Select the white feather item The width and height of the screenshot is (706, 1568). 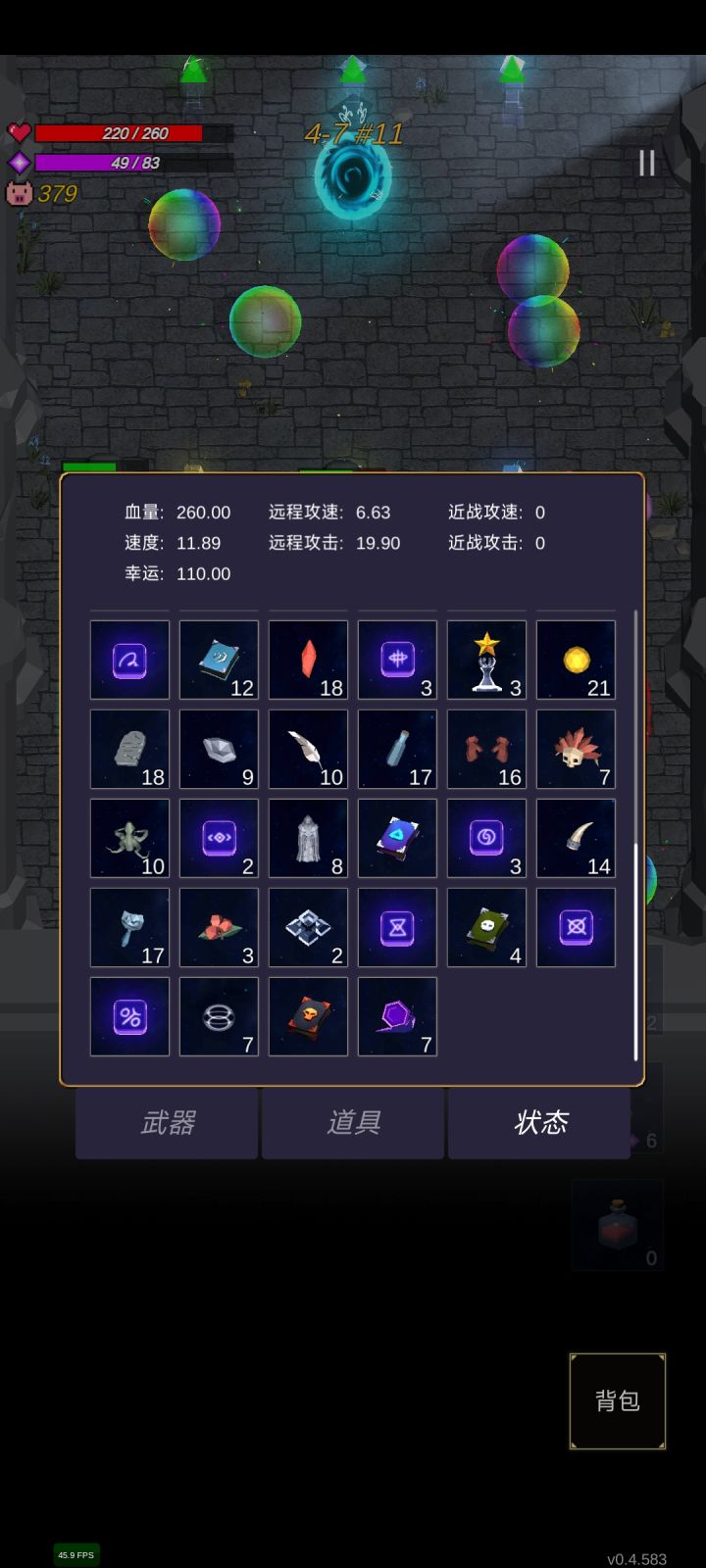point(308,749)
